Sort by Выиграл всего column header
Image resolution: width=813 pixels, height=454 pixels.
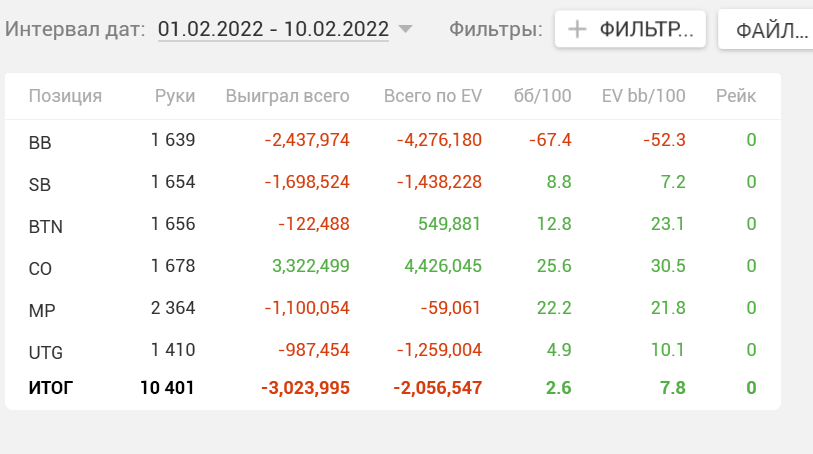click(x=287, y=96)
